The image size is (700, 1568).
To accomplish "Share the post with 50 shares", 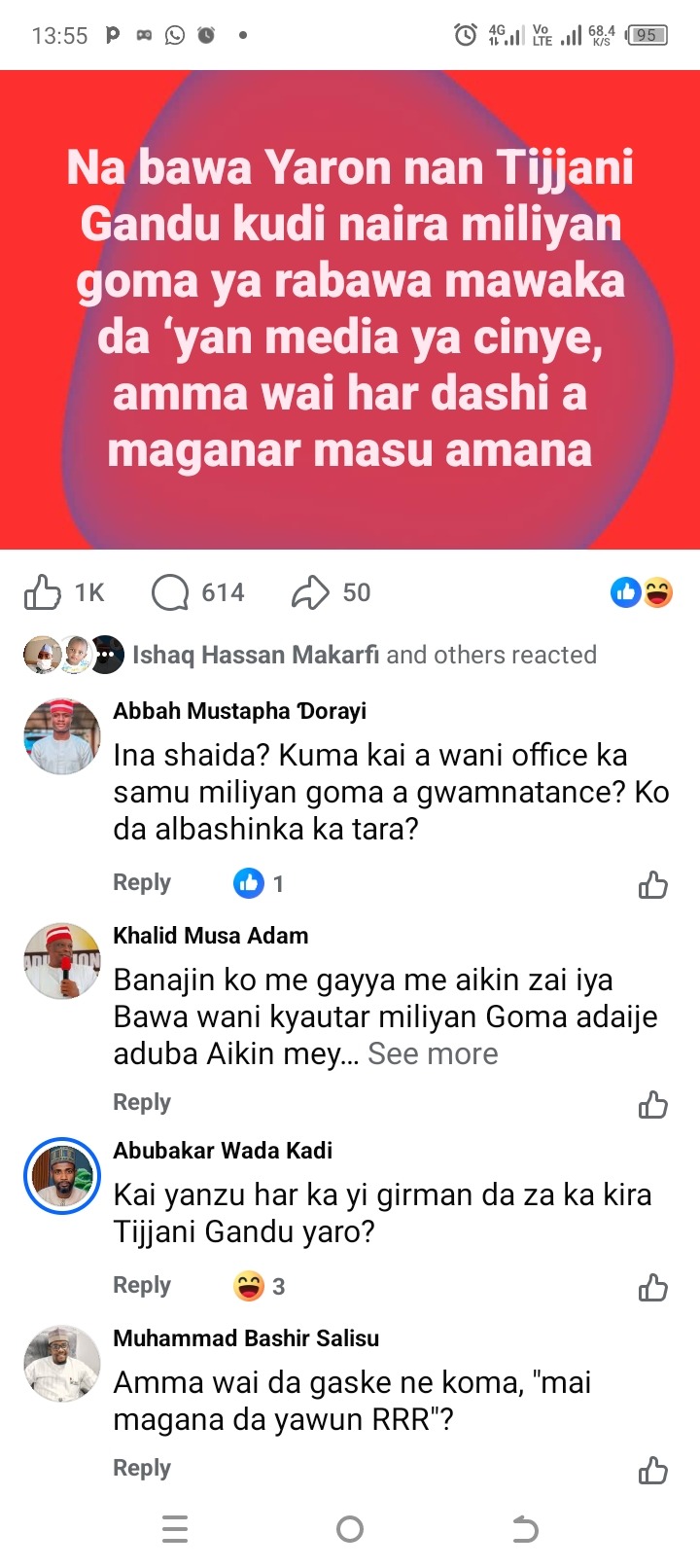I will pyautogui.click(x=331, y=592).
